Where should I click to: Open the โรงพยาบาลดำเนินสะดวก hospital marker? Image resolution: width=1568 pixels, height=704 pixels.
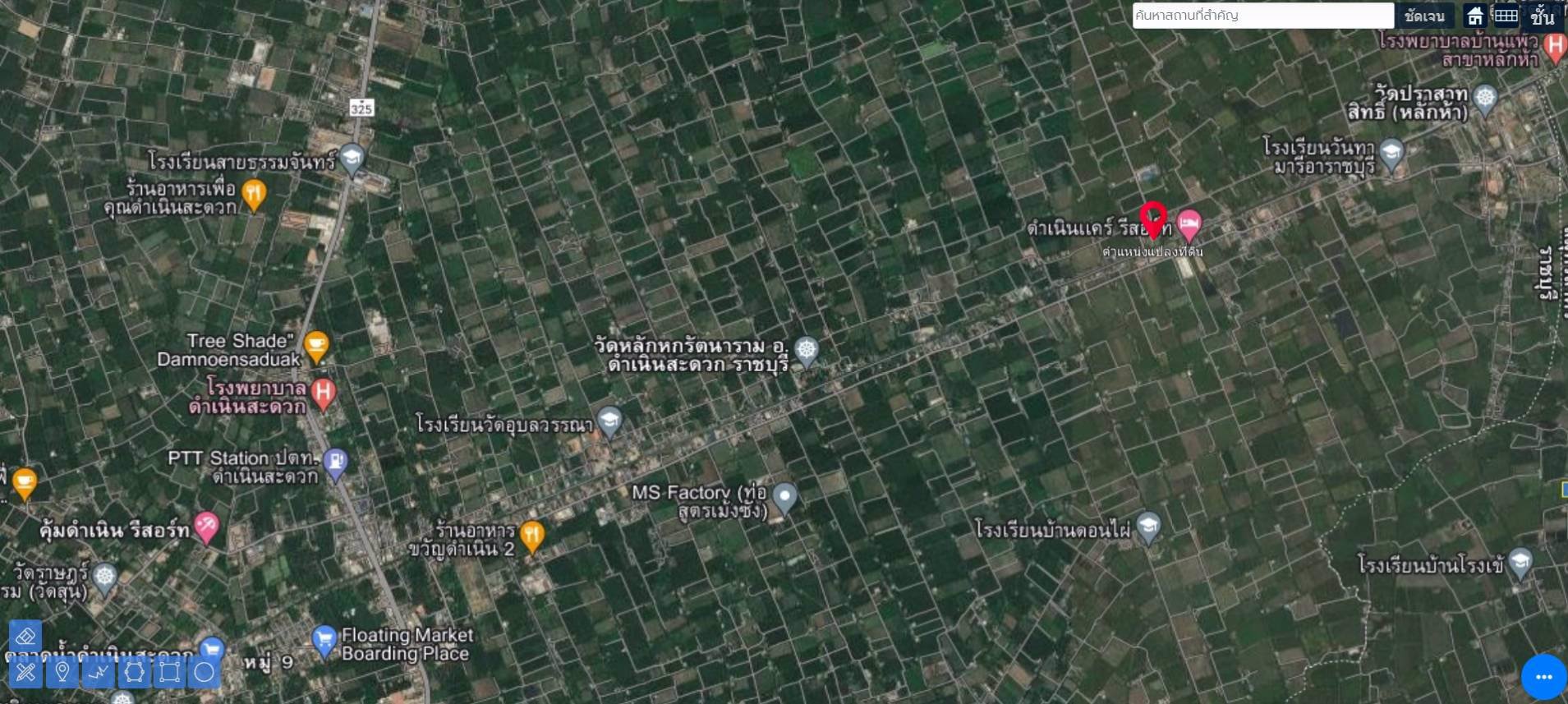324,393
